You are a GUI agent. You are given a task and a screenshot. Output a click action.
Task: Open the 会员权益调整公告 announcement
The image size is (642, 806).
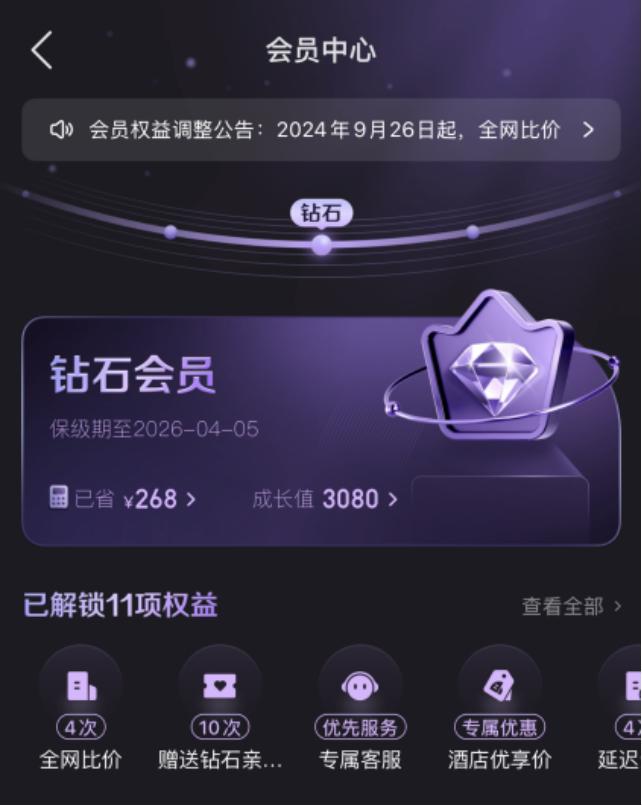click(321, 130)
